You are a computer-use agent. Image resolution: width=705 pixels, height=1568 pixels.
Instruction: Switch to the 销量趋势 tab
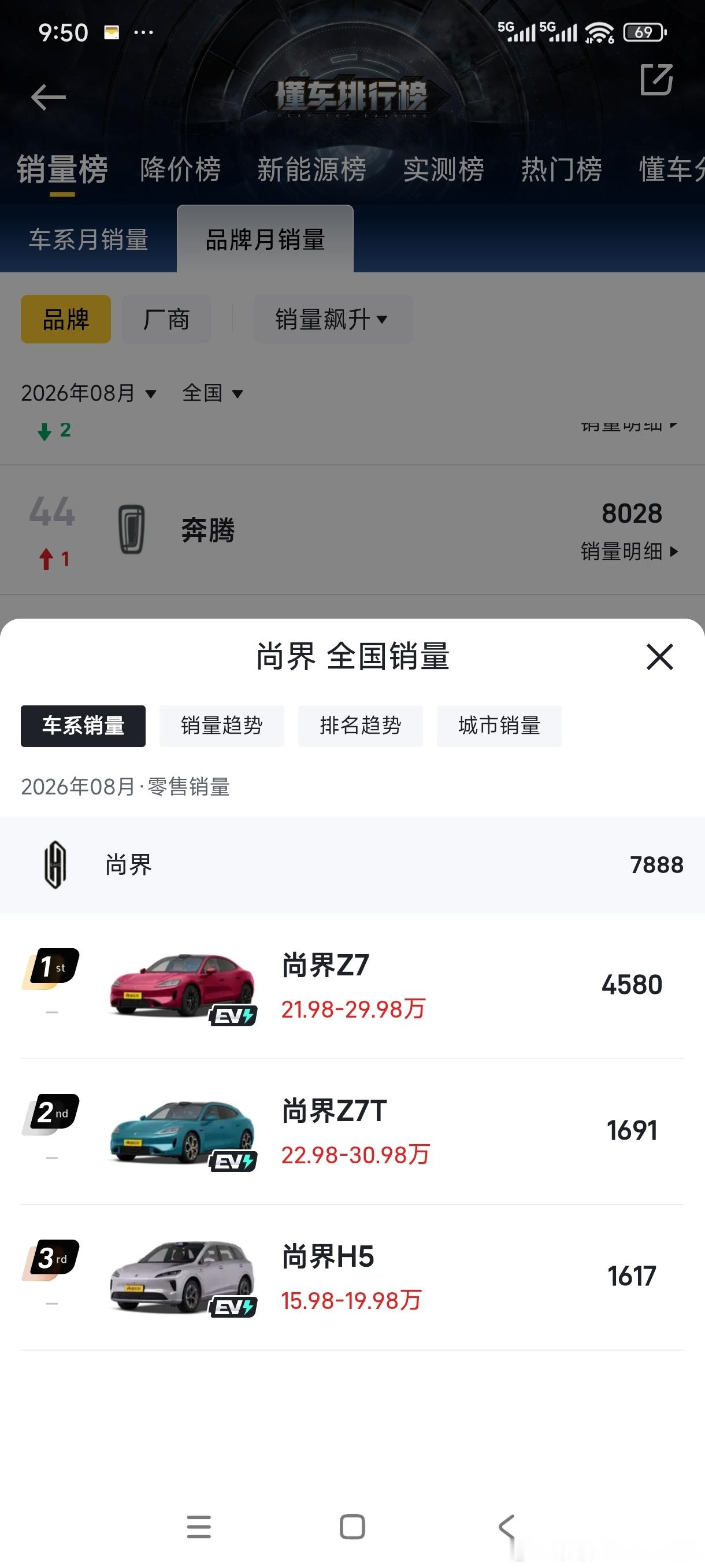coord(221,726)
